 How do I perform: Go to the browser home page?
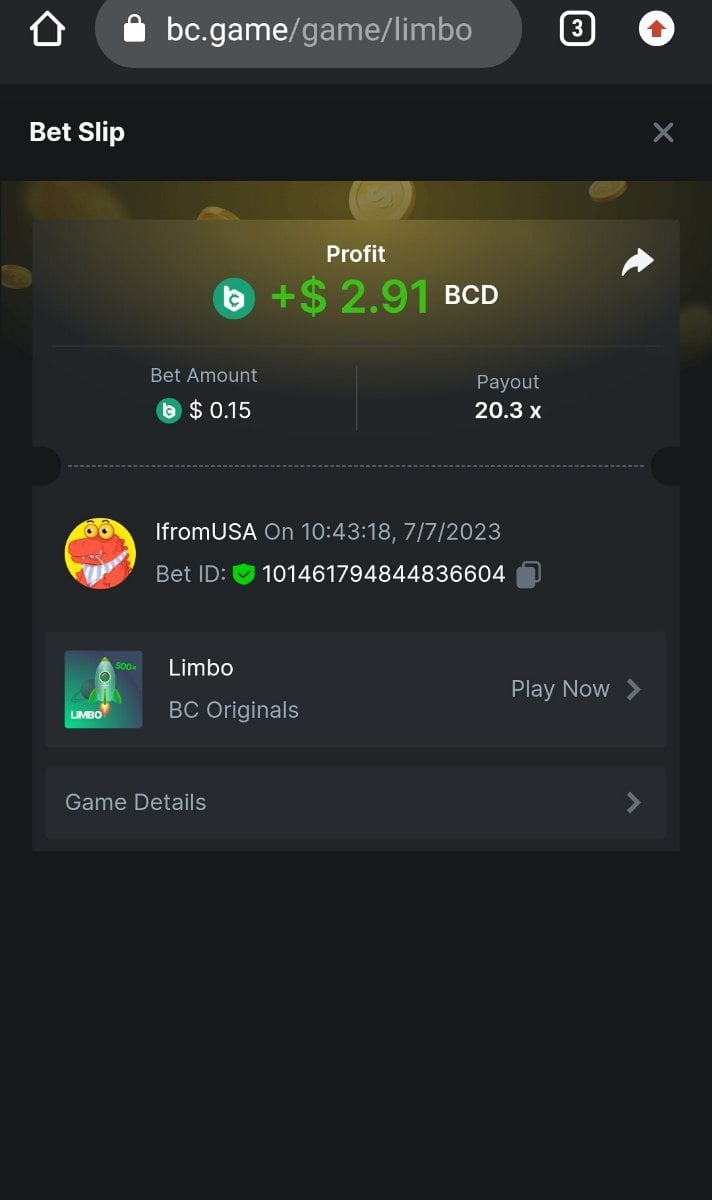[47, 29]
